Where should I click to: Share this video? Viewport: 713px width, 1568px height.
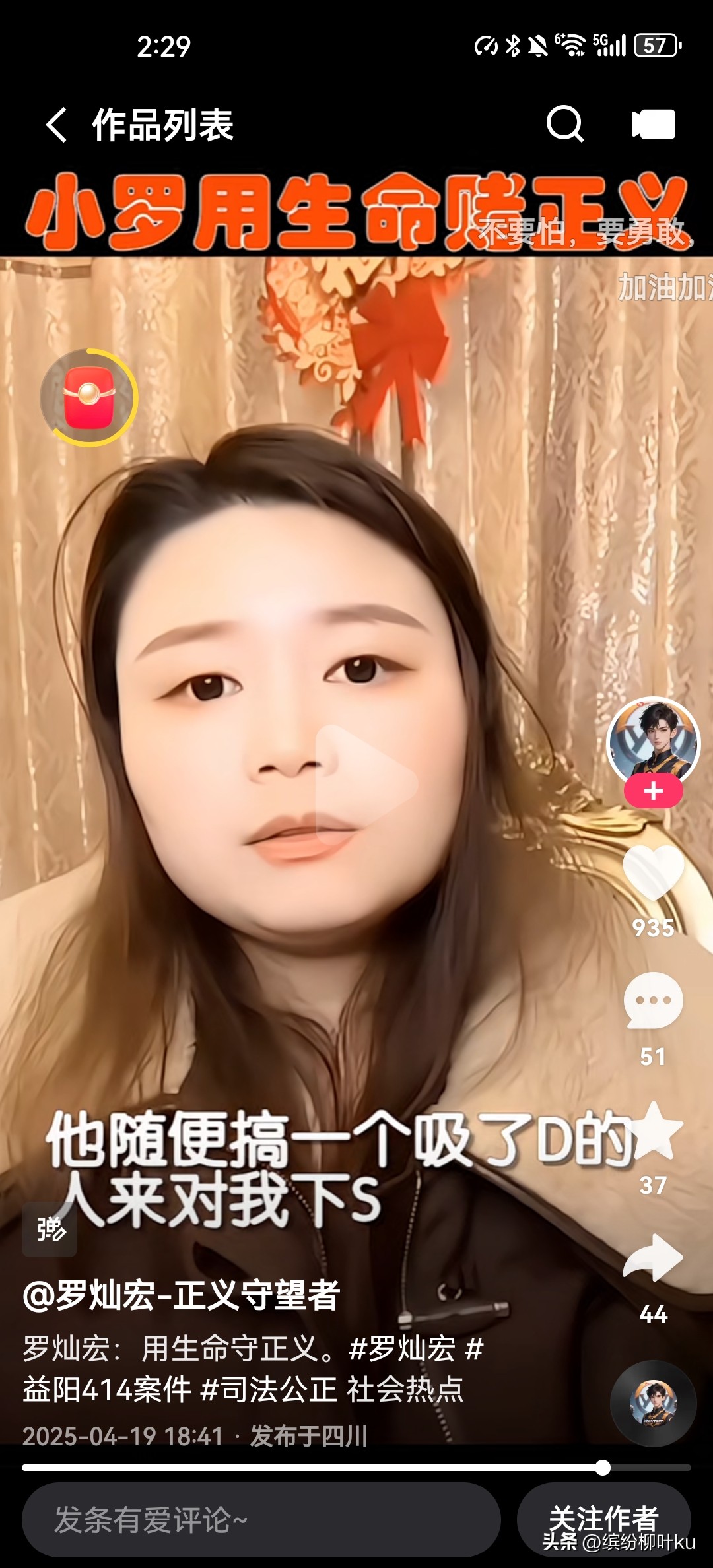653,1258
